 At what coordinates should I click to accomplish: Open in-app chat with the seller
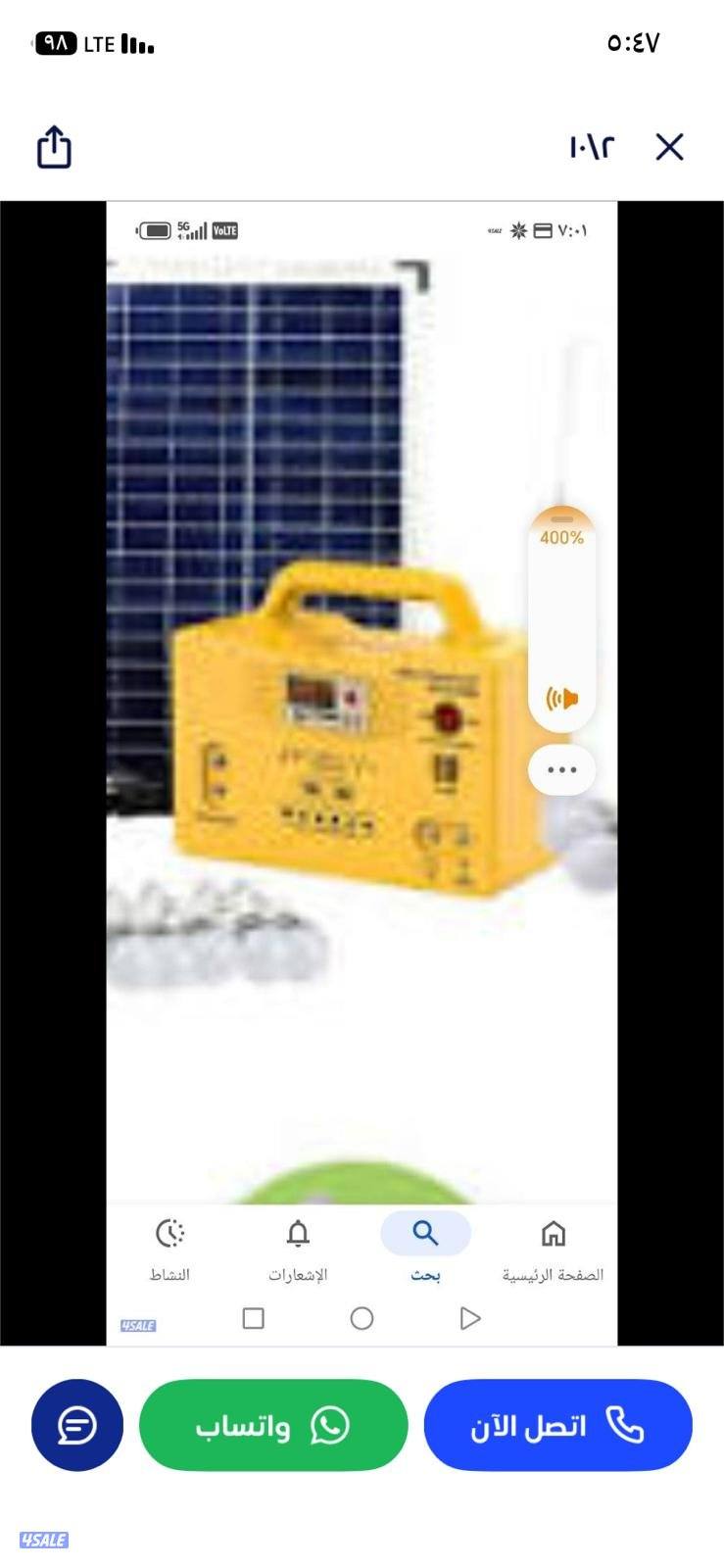77,1425
